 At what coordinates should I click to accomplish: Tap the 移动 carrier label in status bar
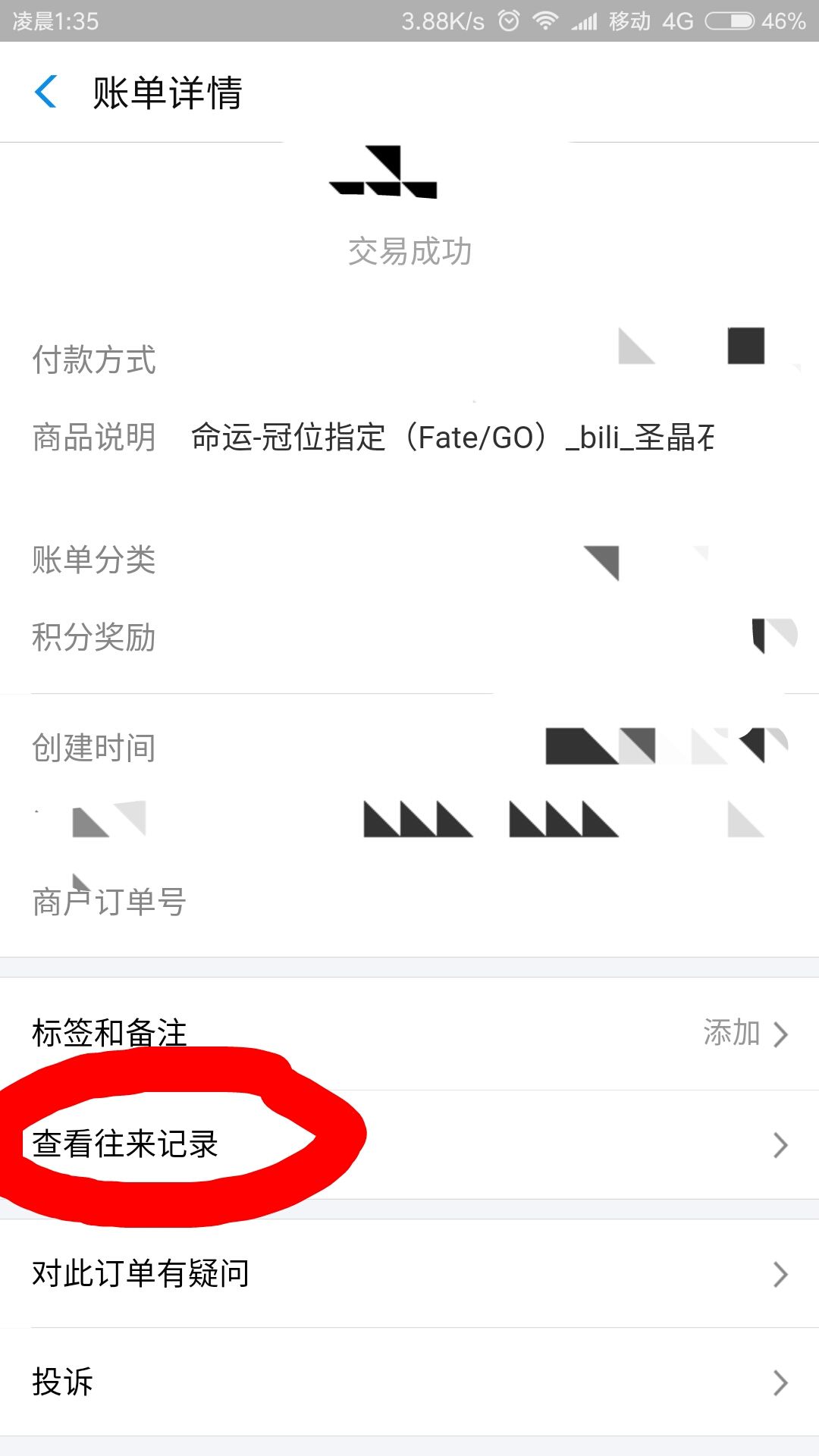pyautogui.click(x=631, y=20)
